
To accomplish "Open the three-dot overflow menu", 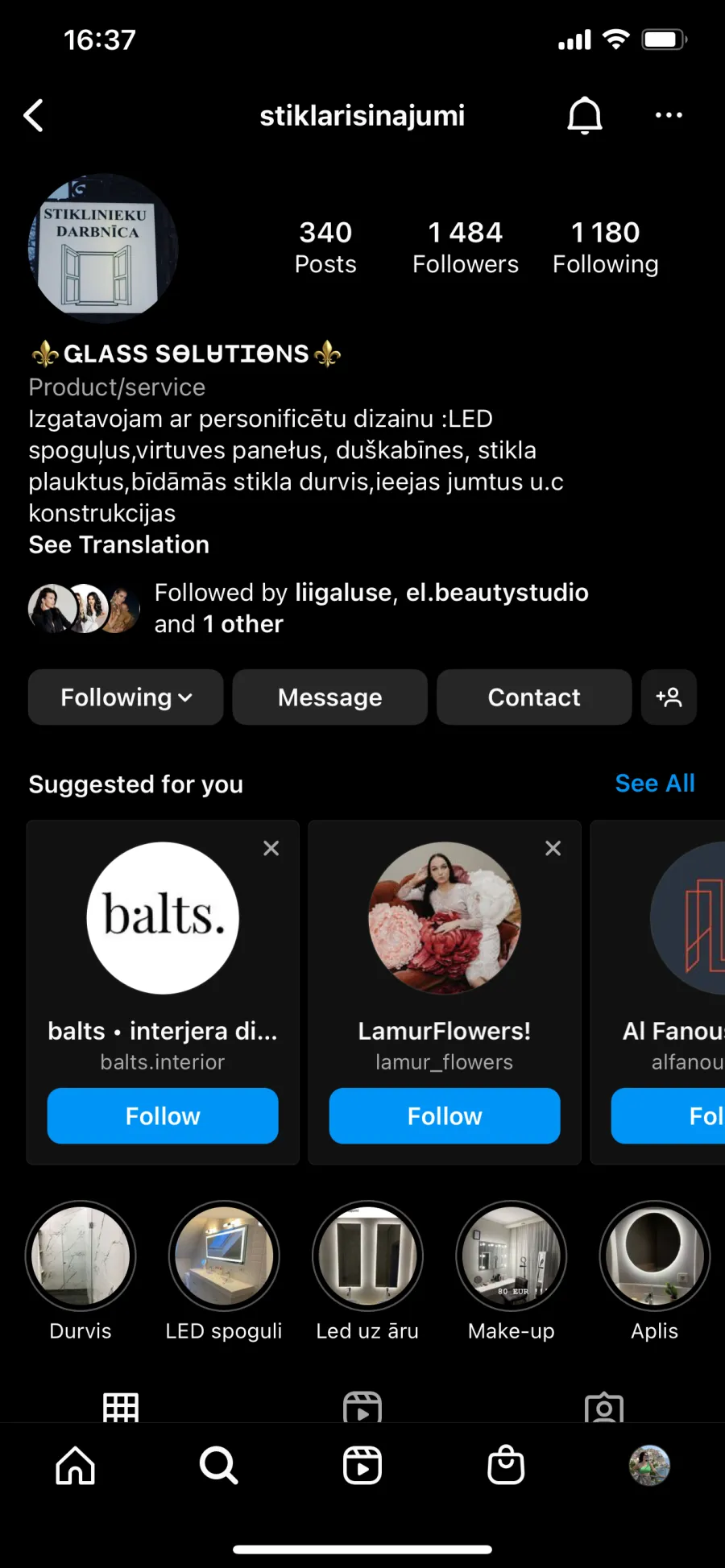I will coord(669,115).
